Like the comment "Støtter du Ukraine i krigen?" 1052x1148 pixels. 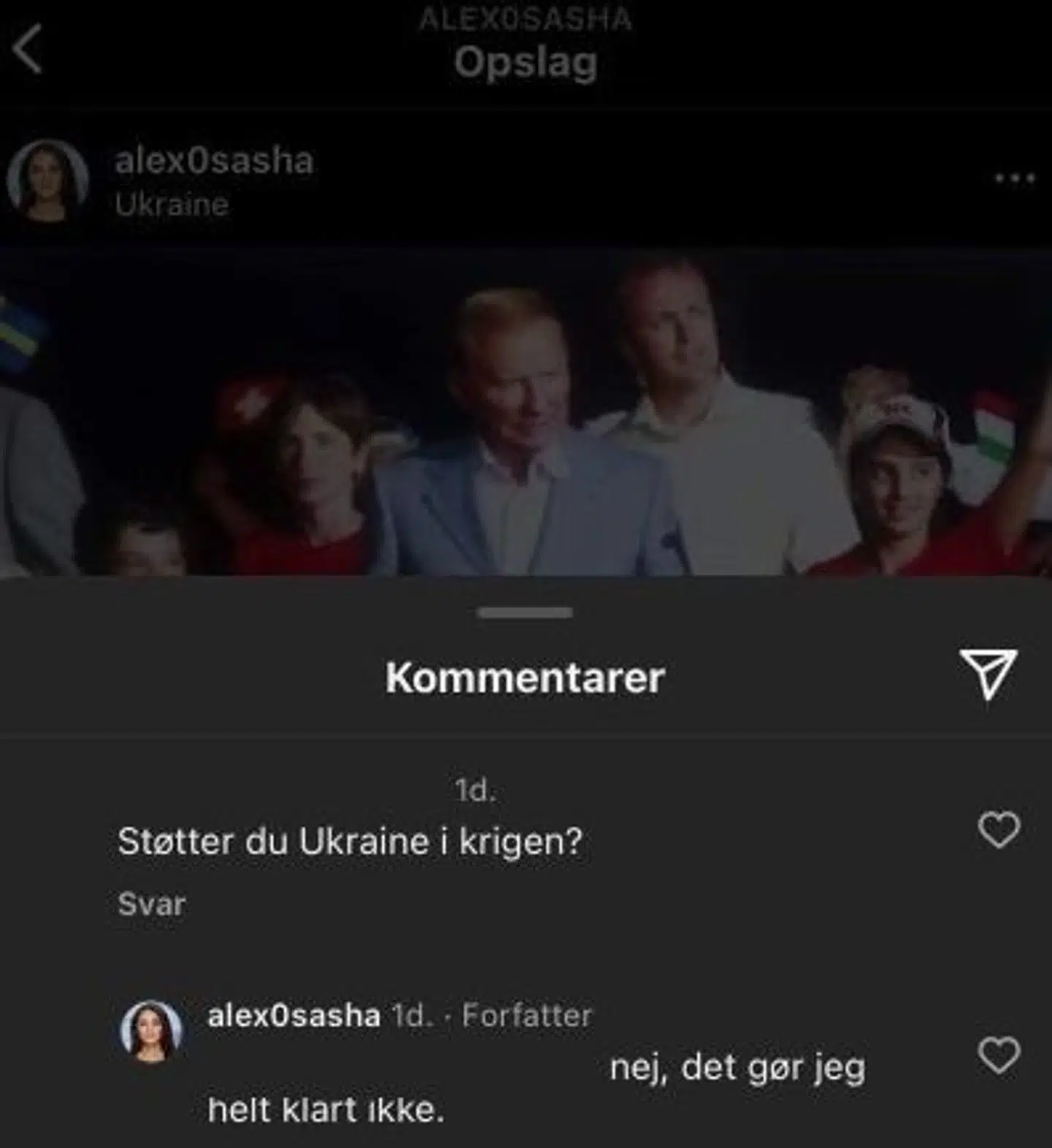pos(998,830)
